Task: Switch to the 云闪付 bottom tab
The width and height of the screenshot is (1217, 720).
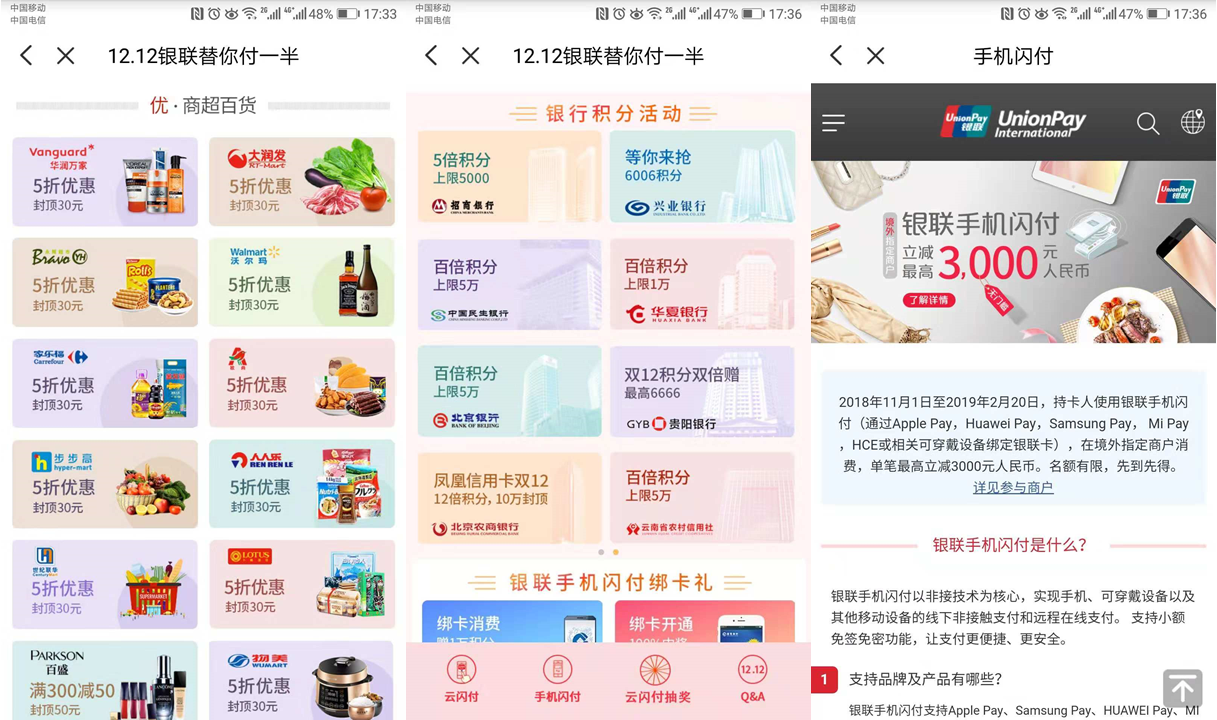Action: click(x=460, y=679)
